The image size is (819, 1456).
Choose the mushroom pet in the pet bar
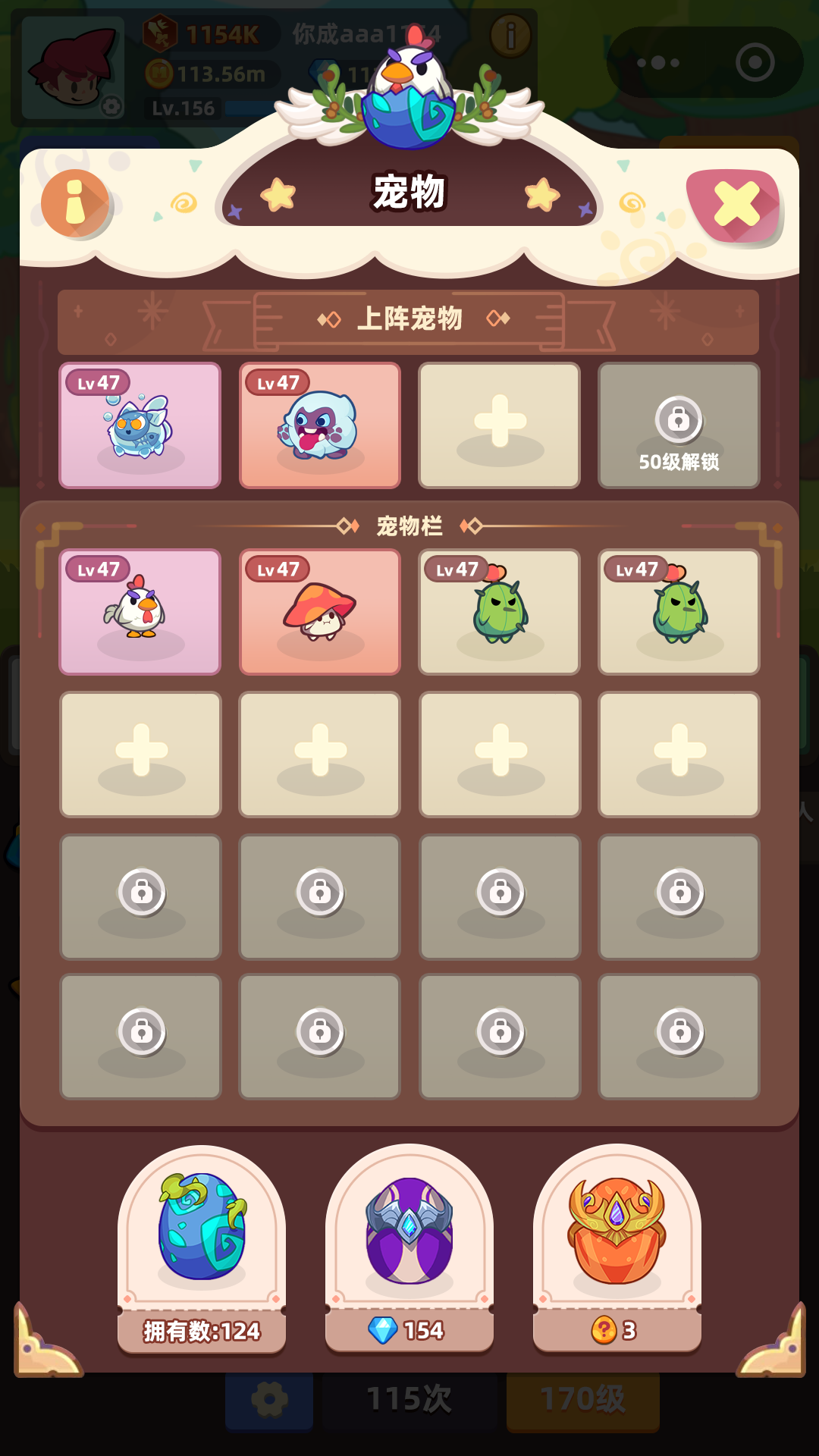[319, 612]
